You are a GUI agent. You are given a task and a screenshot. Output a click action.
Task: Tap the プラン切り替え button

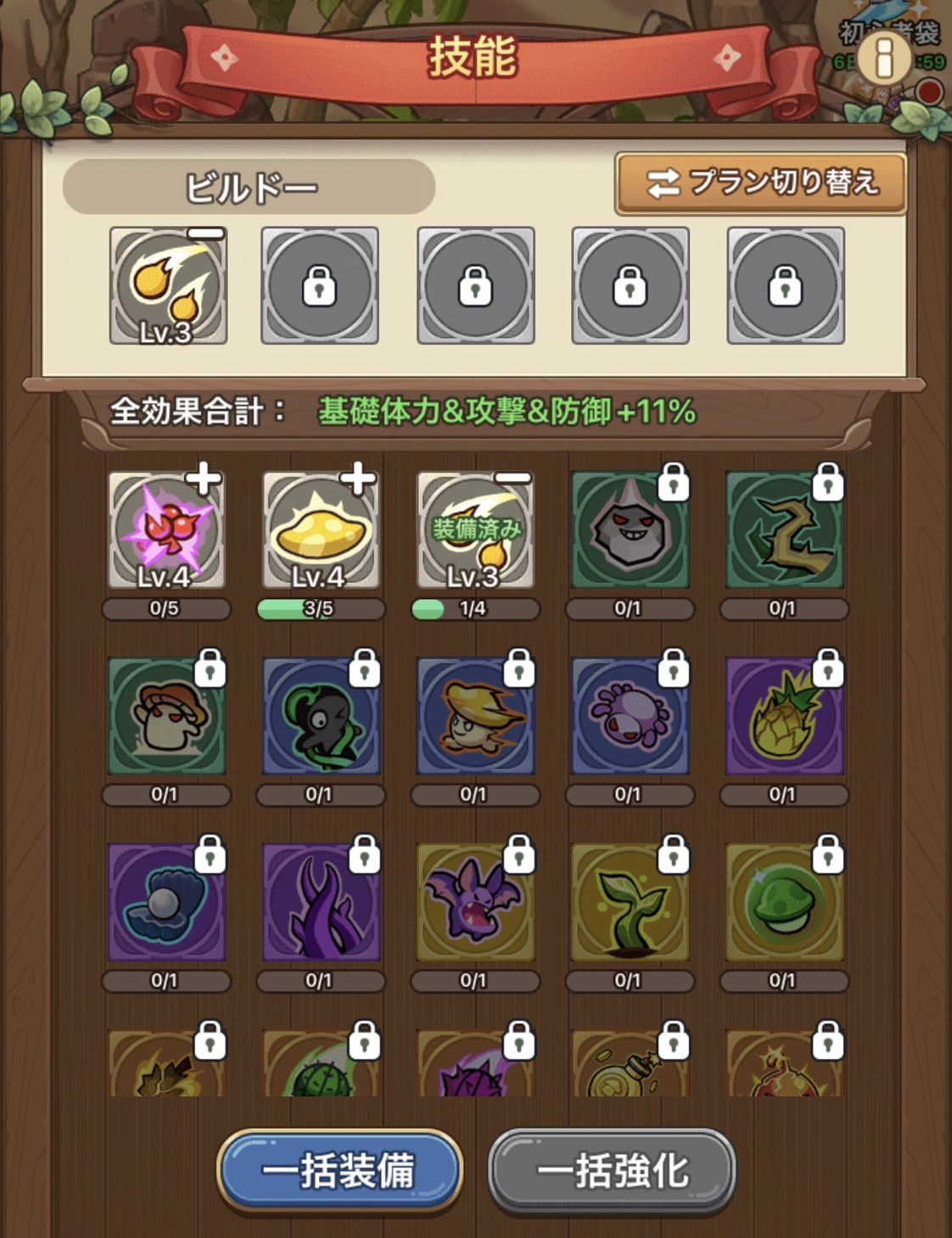coord(761,183)
